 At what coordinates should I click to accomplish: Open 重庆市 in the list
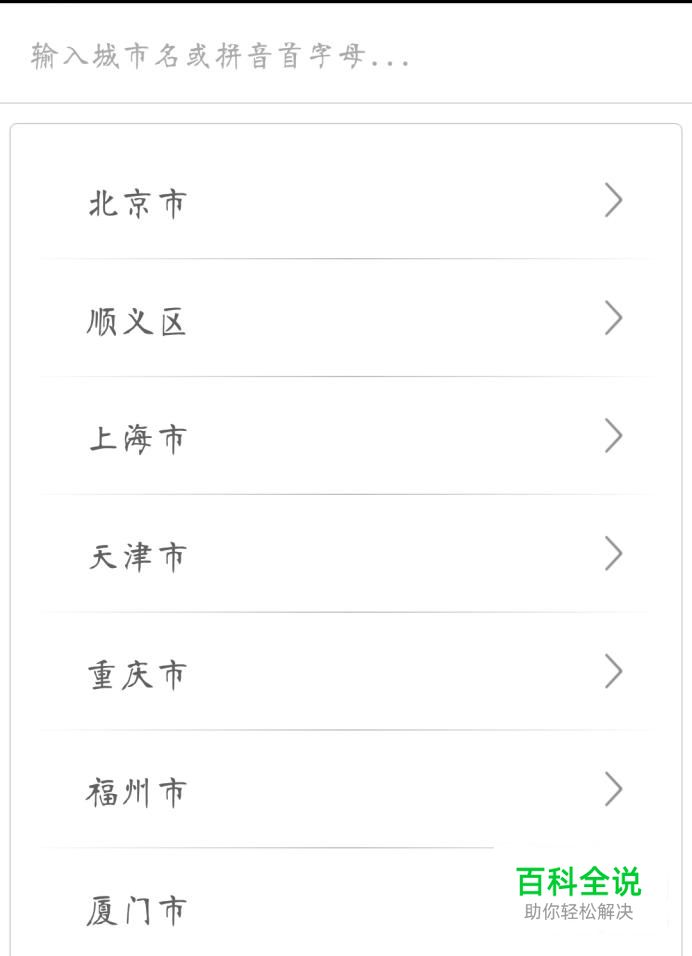pos(345,673)
